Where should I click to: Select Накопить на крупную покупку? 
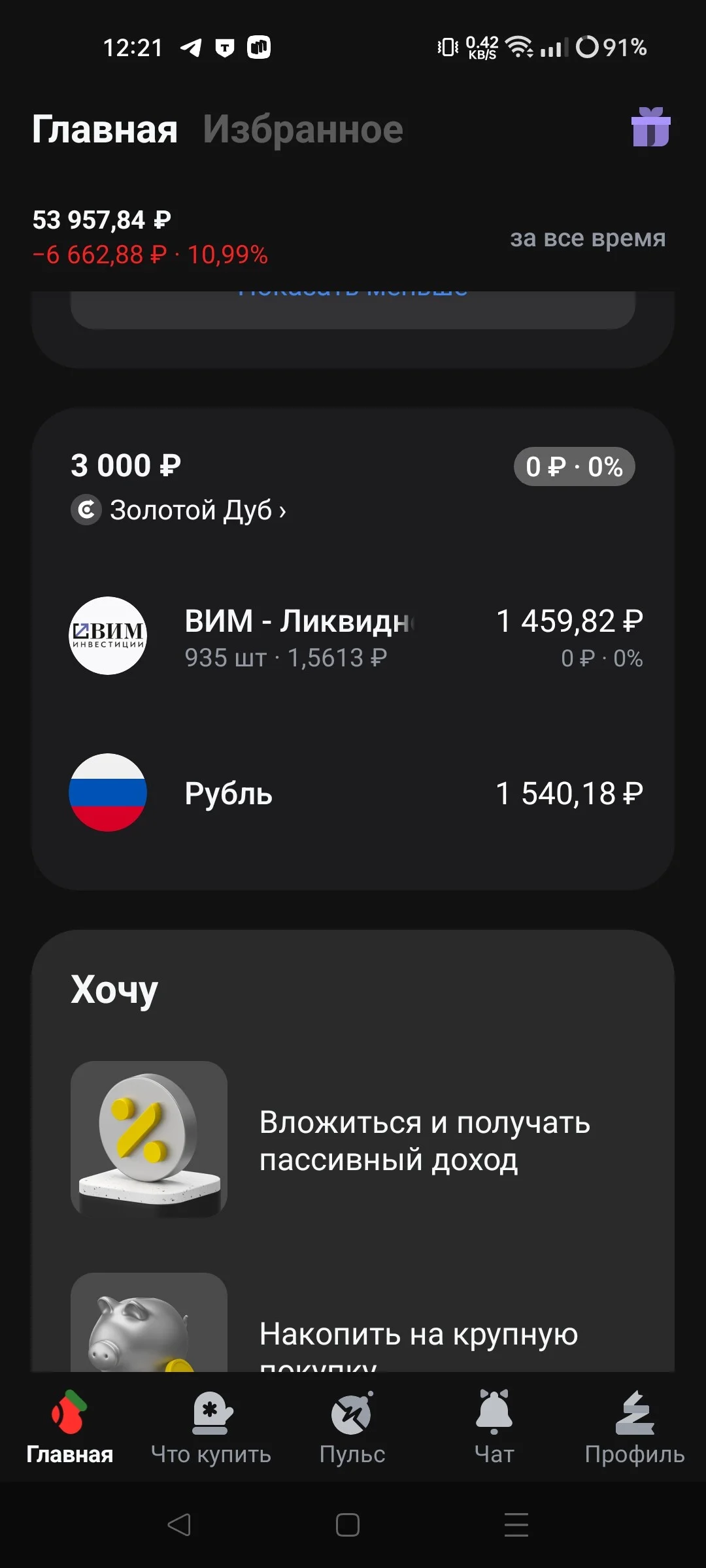pos(353,1322)
